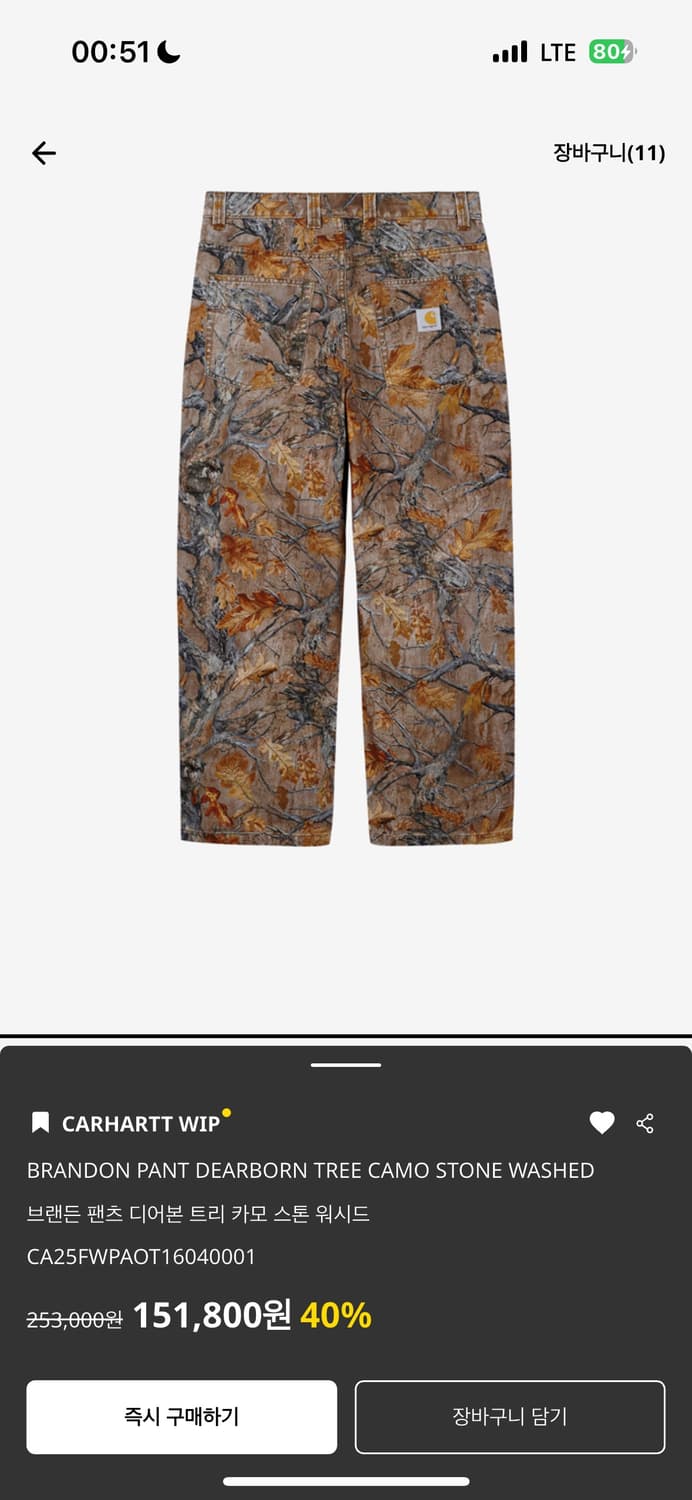Image resolution: width=692 pixels, height=1500 pixels.
Task: Add item with 장바구니 담기
Action: pos(509,1416)
